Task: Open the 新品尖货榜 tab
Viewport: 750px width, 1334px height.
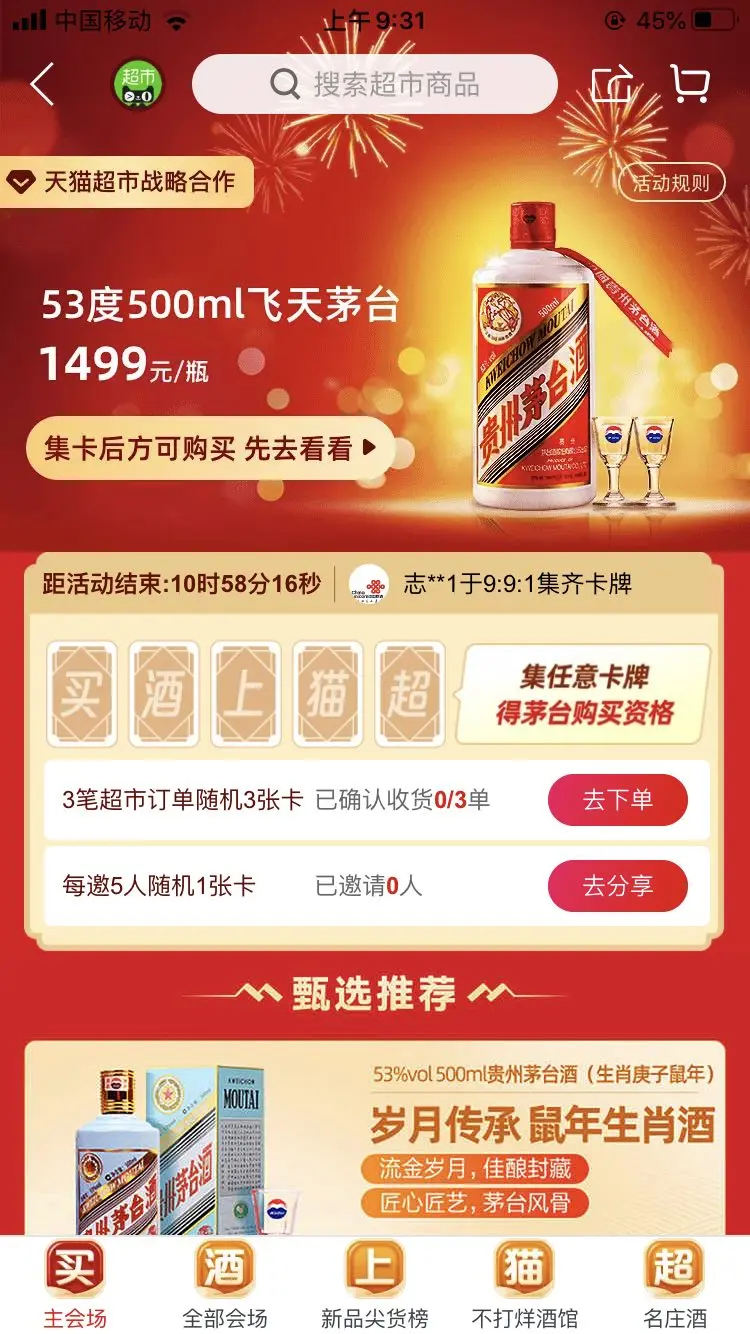Action: [x=375, y=1285]
